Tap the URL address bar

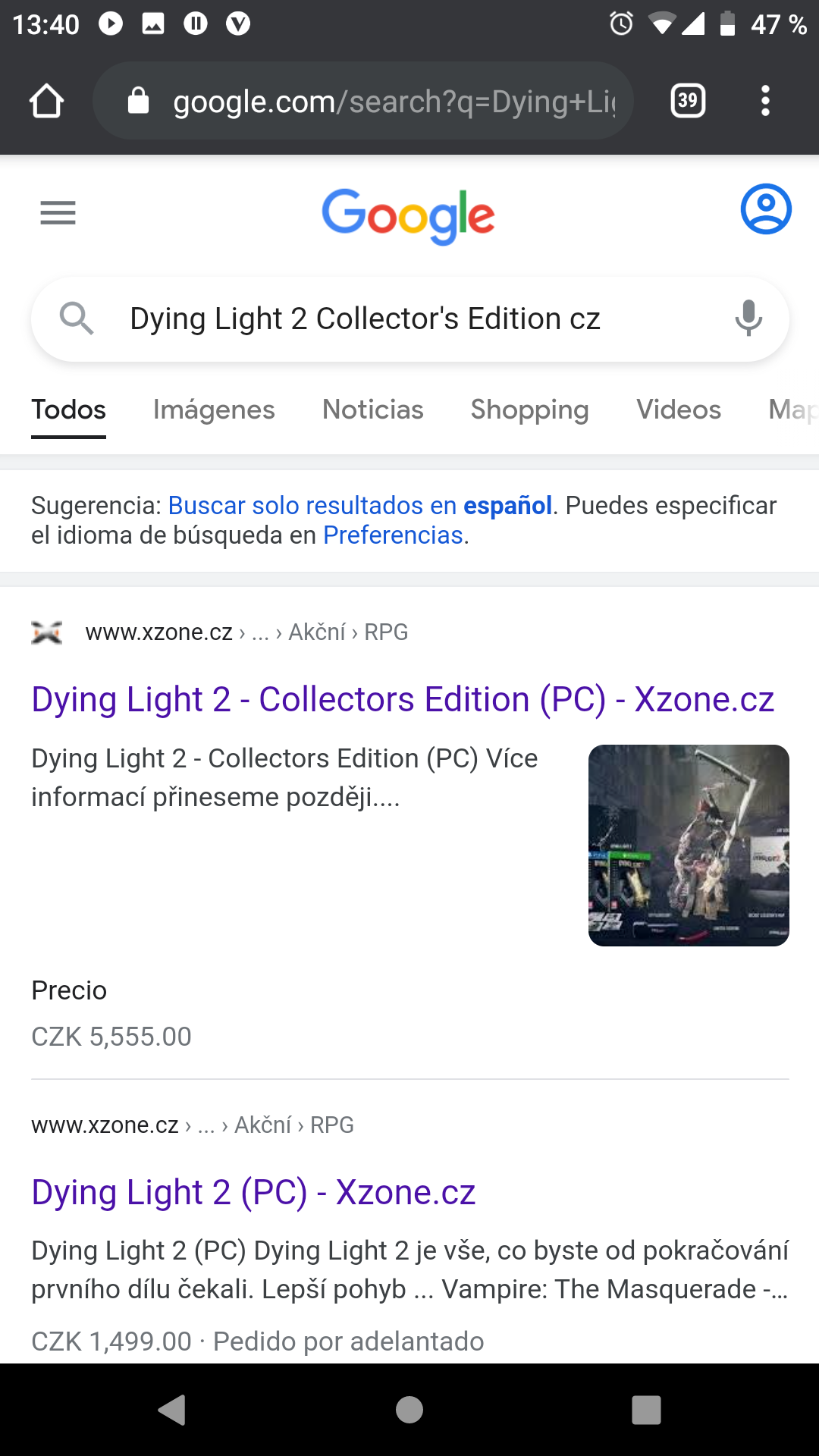(363, 101)
